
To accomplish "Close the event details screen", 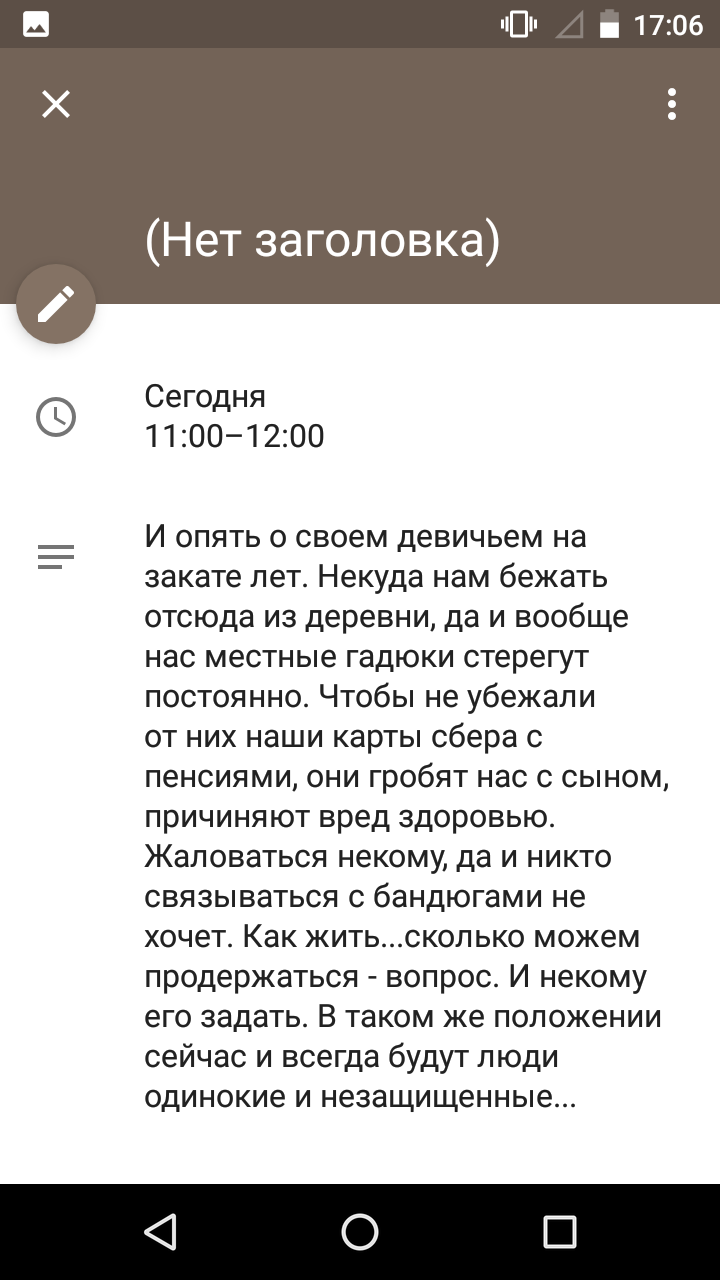I will pos(56,104).
